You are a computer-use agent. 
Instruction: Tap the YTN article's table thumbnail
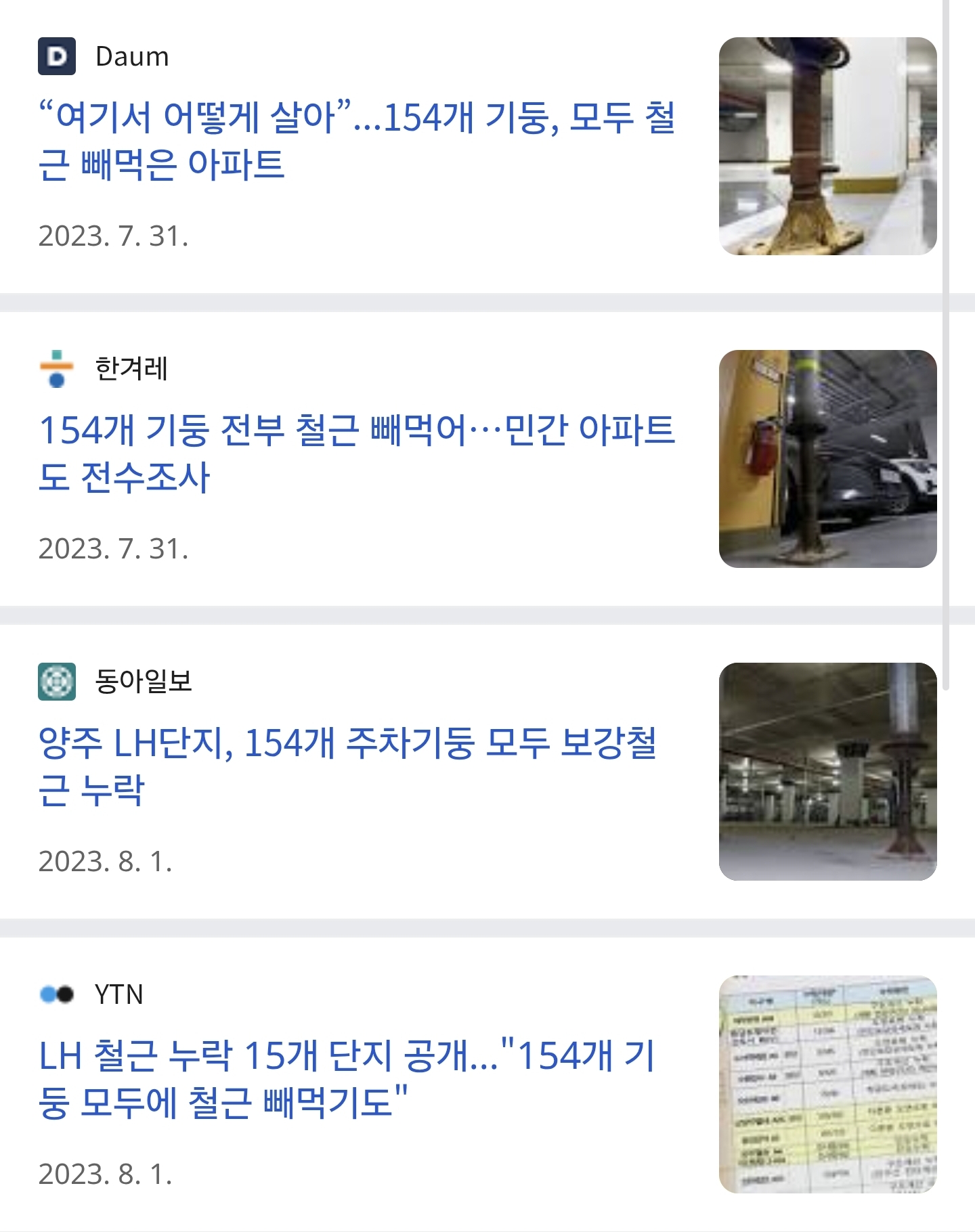coord(827,1084)
